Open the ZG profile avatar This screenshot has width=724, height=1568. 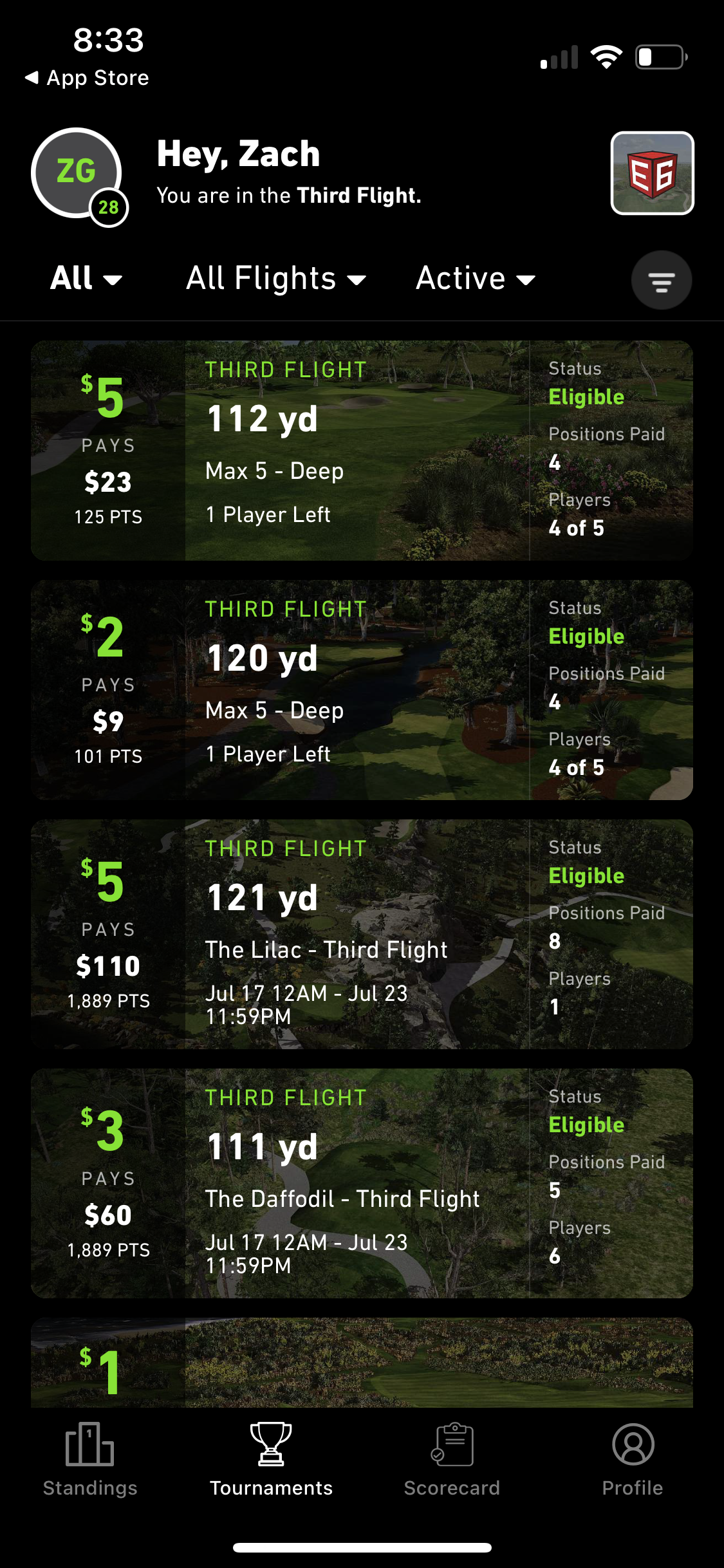(77, 173)
